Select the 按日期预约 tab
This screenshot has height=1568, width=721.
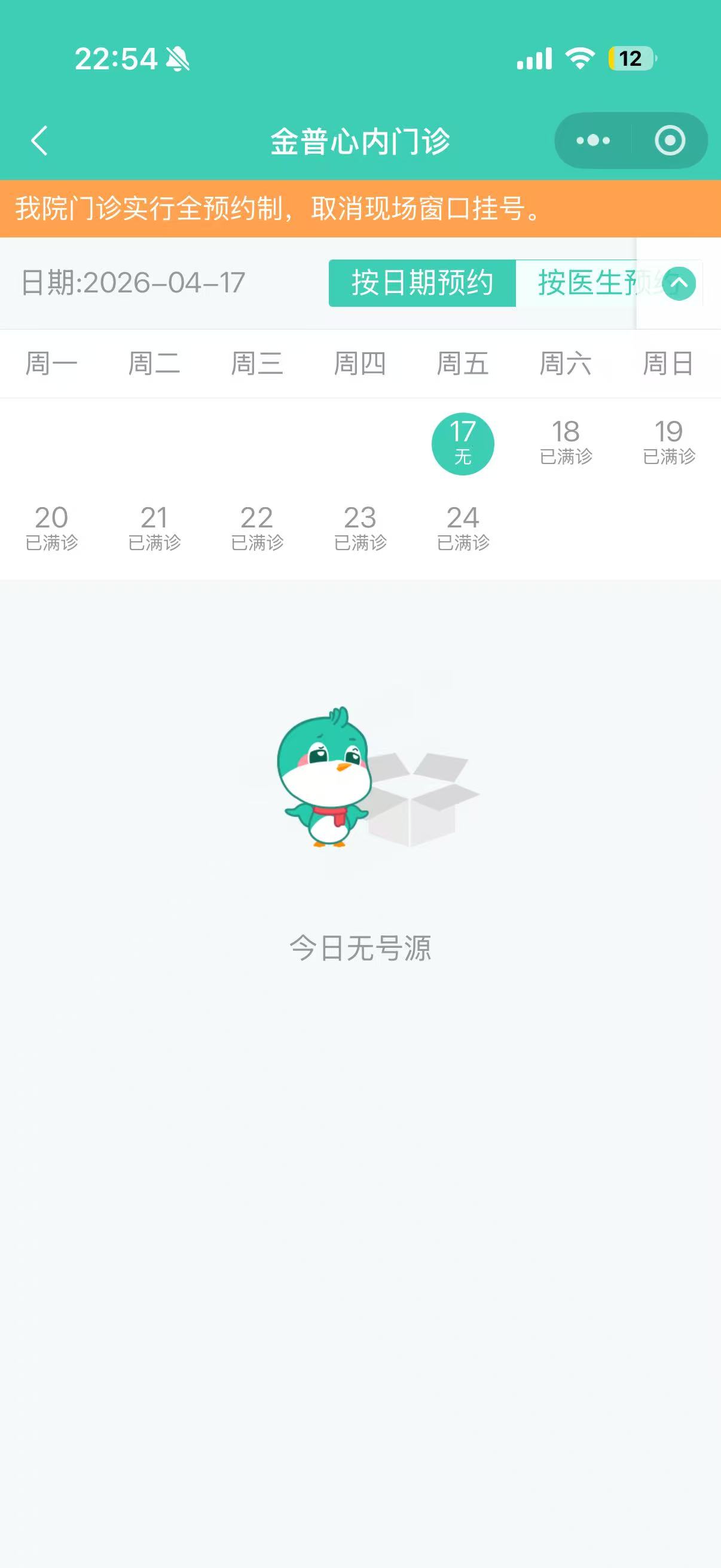pos(422,283)
